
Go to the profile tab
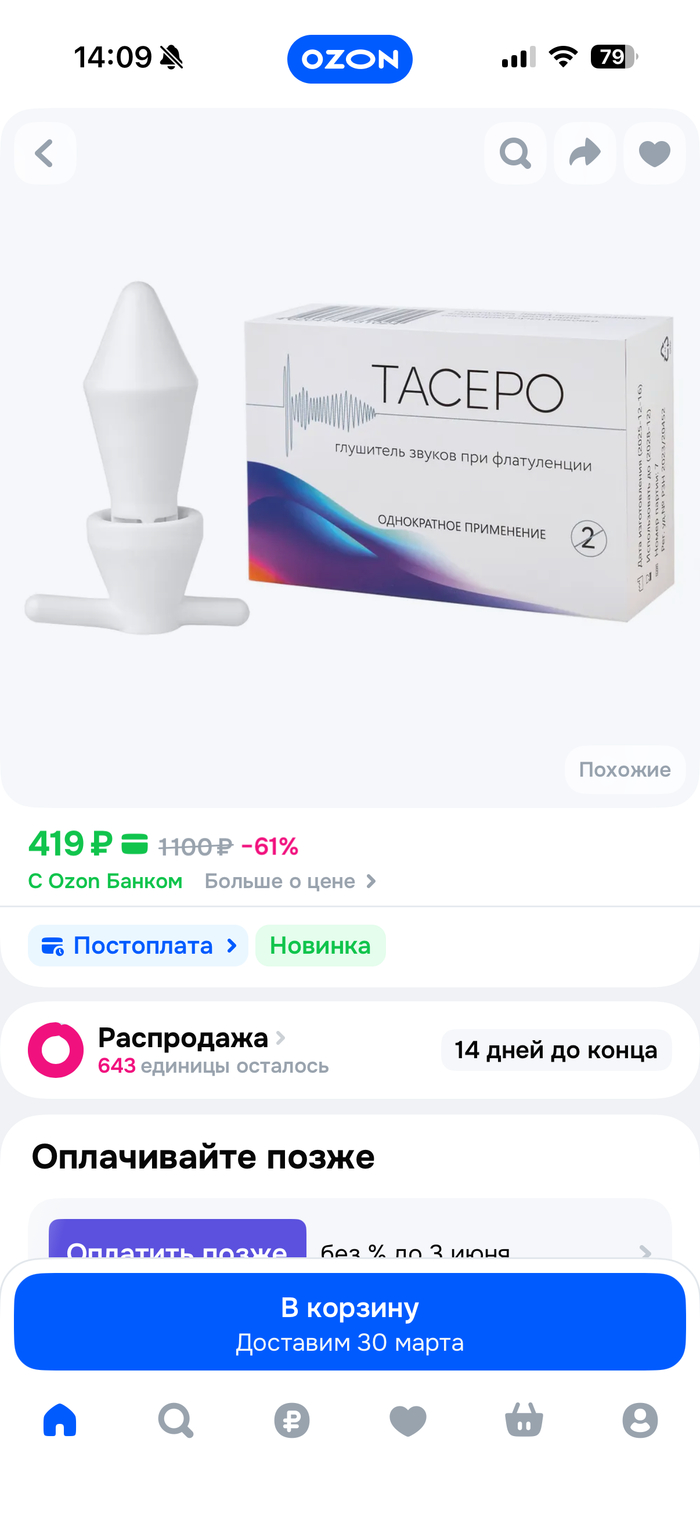tap(640, 1420)
